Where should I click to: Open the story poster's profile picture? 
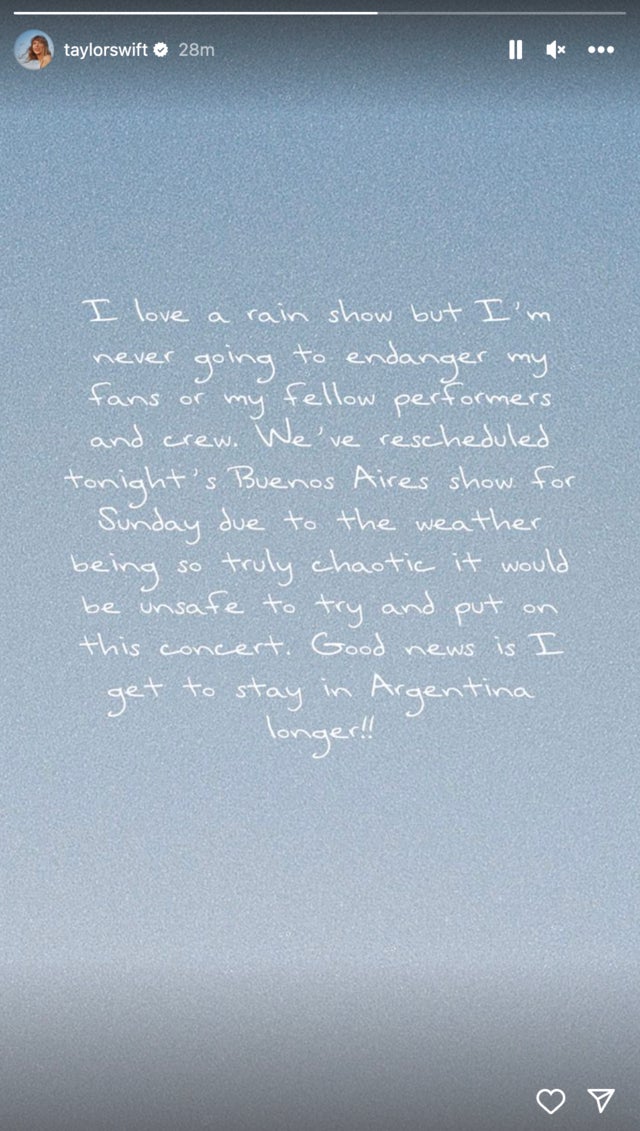click(34, 49)
